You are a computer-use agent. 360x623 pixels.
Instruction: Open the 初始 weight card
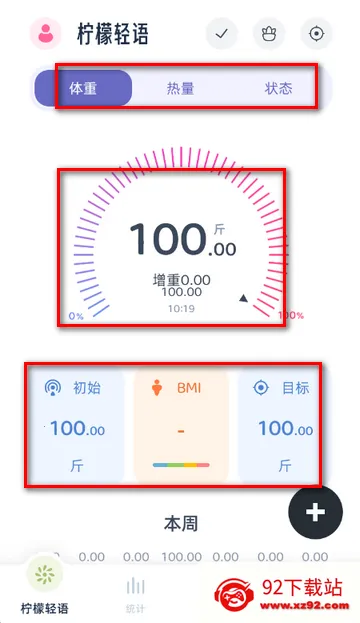76,425
